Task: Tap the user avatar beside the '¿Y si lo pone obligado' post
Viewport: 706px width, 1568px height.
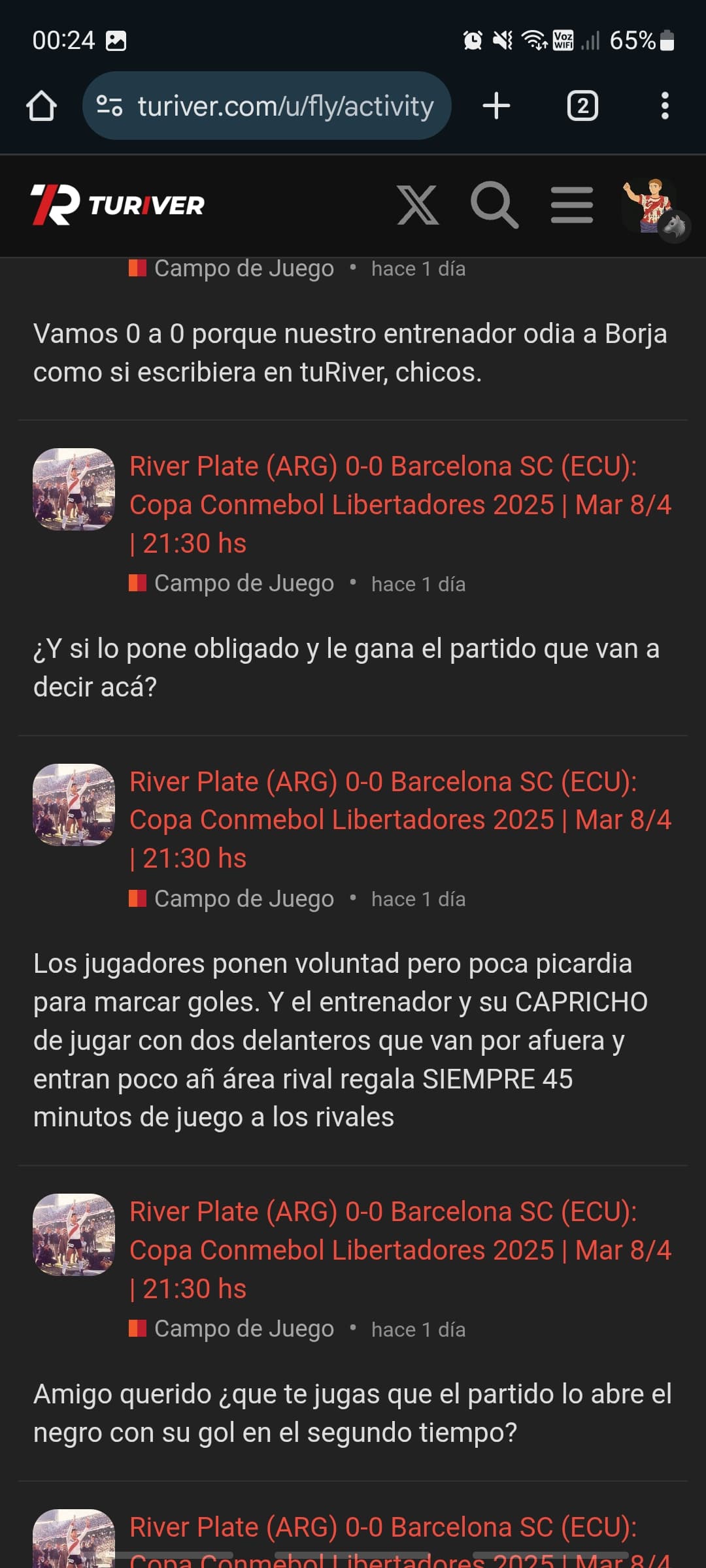Action: (x=74, y=489)
